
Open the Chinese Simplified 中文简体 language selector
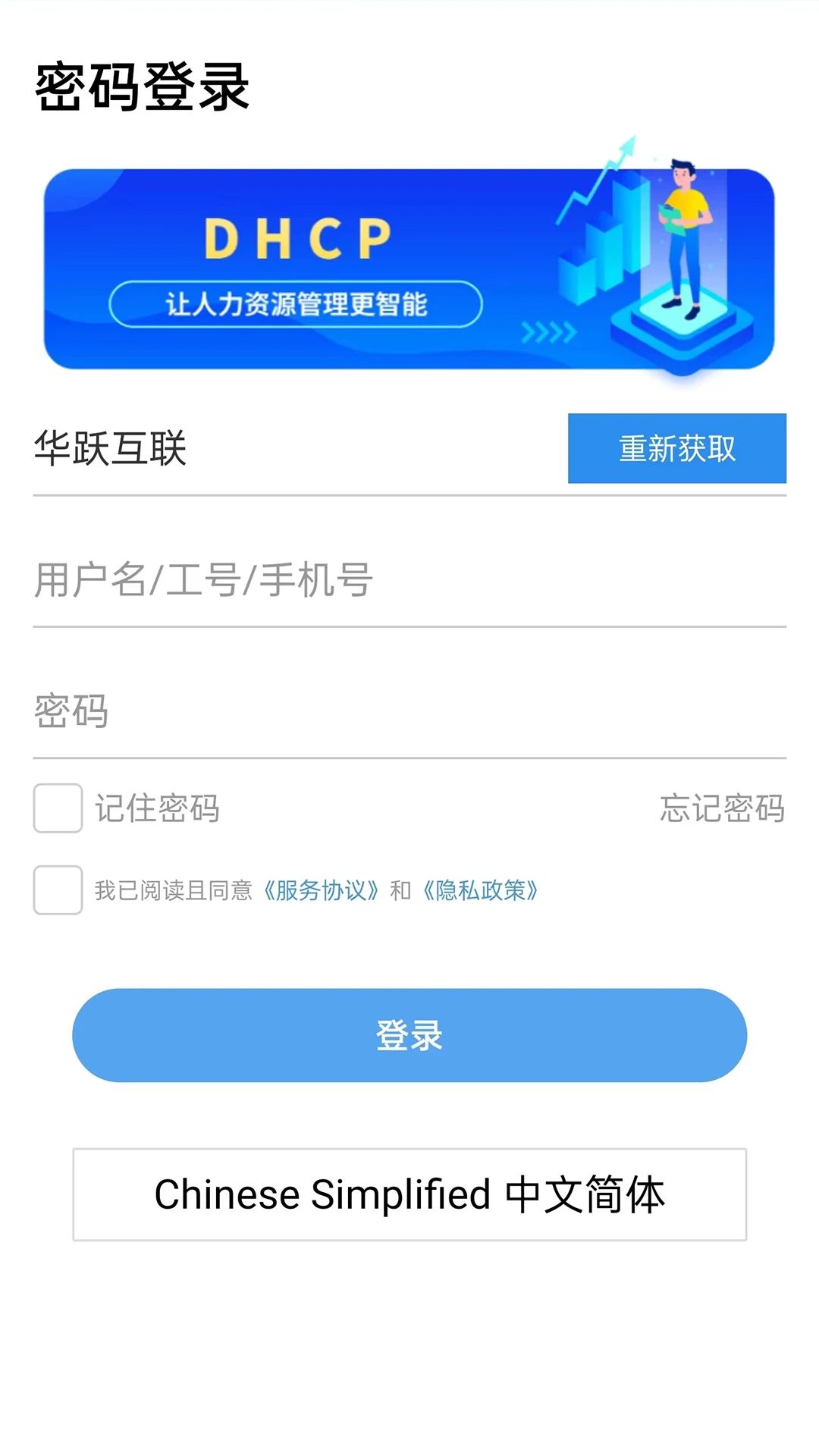[409, 1194]
